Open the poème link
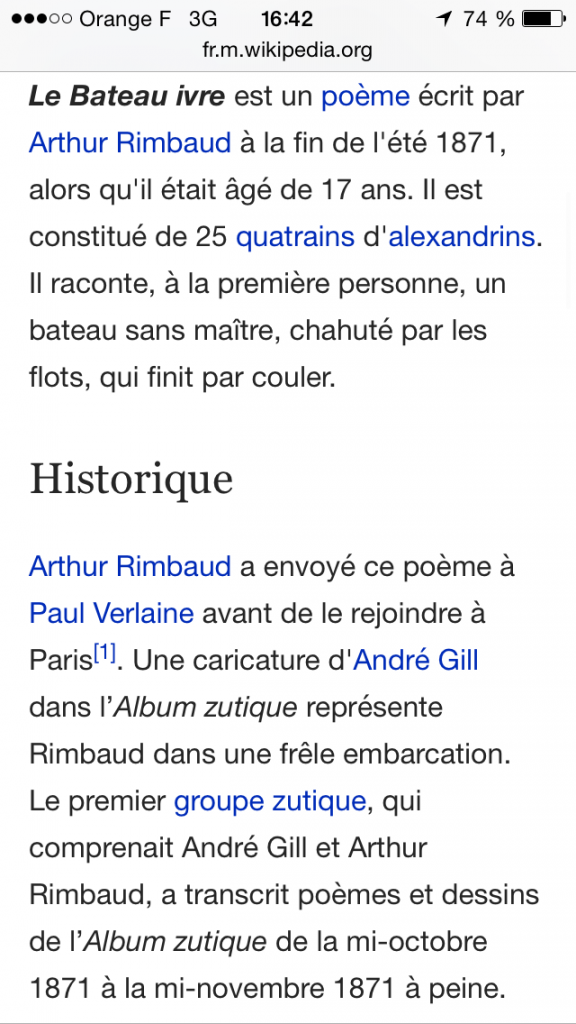 (365, 97)
